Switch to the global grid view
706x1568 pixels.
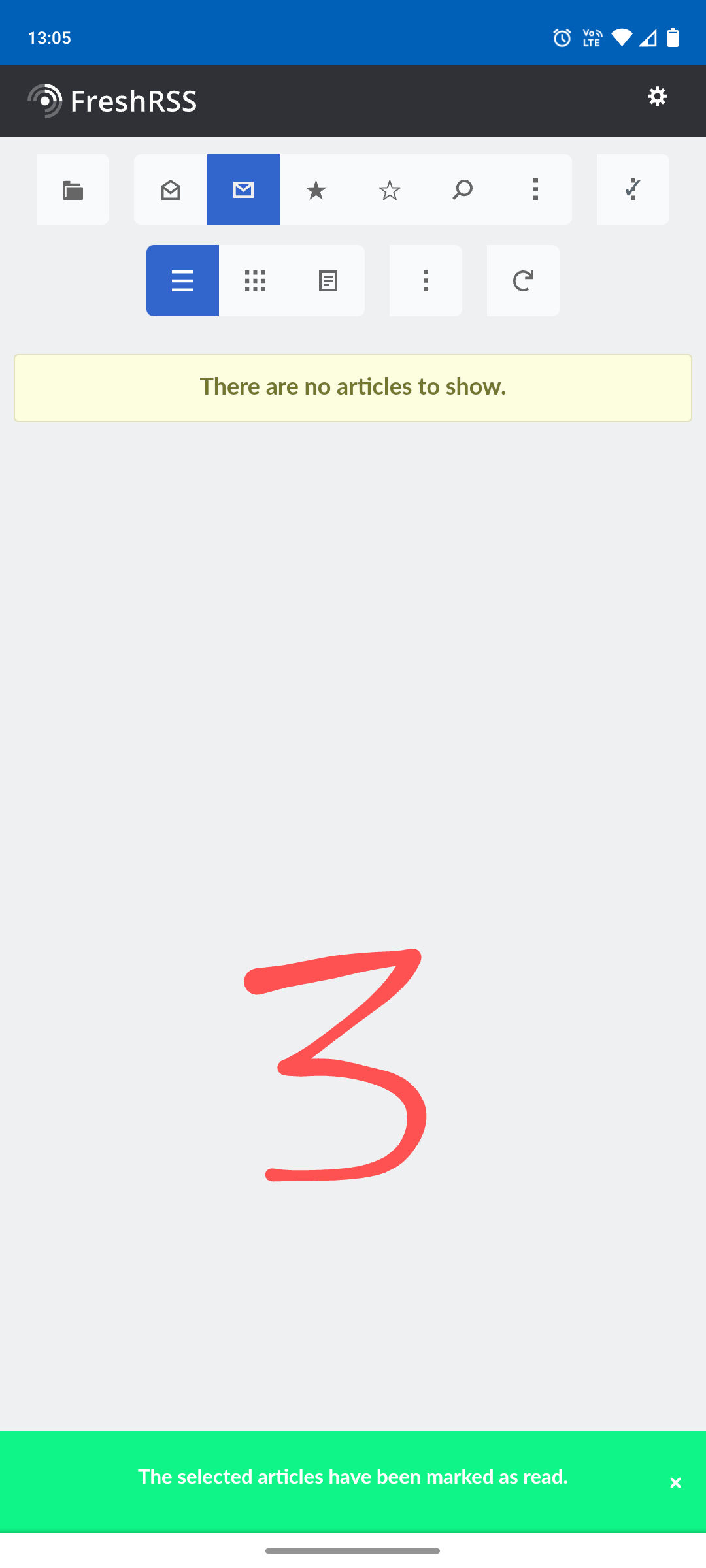(x=256, y=281)
